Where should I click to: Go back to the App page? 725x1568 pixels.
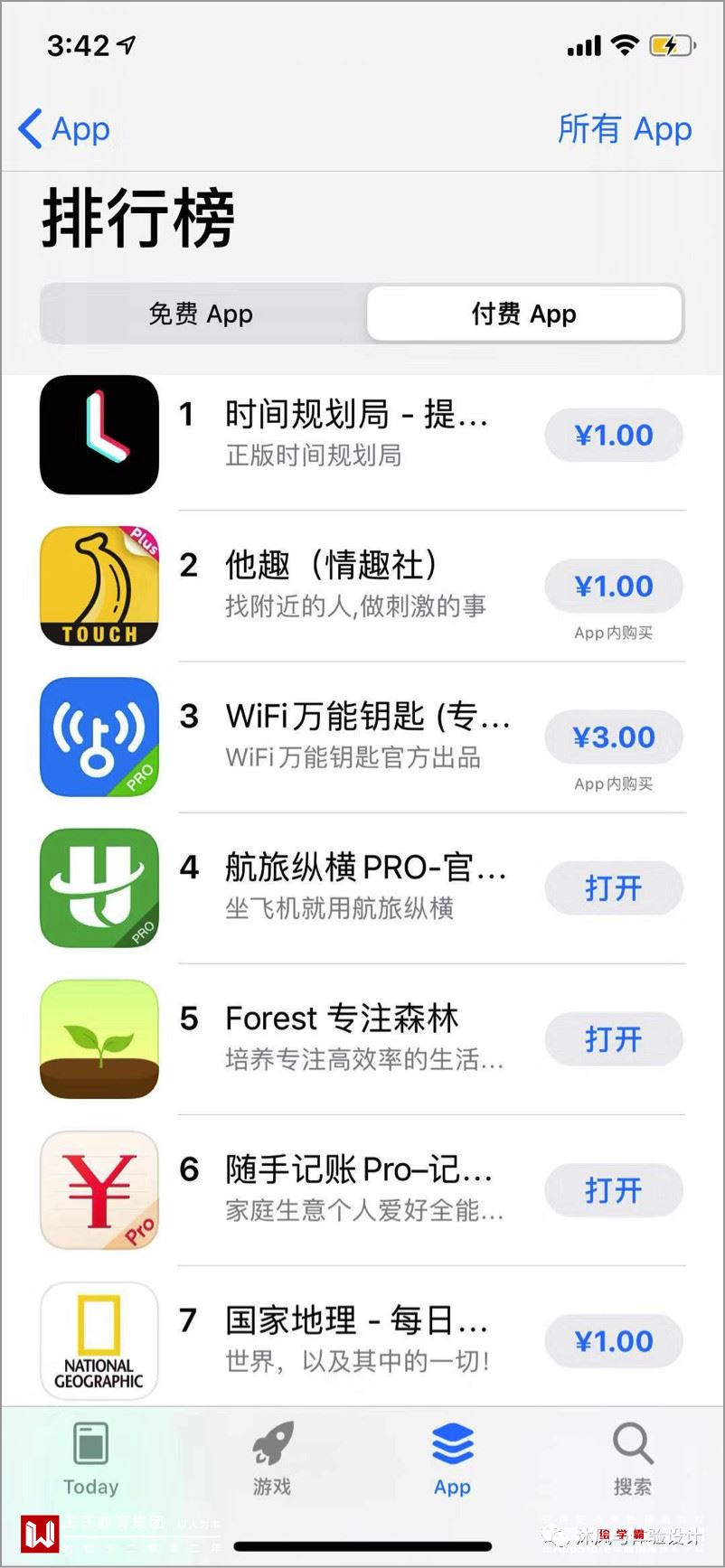click(65, 129)
